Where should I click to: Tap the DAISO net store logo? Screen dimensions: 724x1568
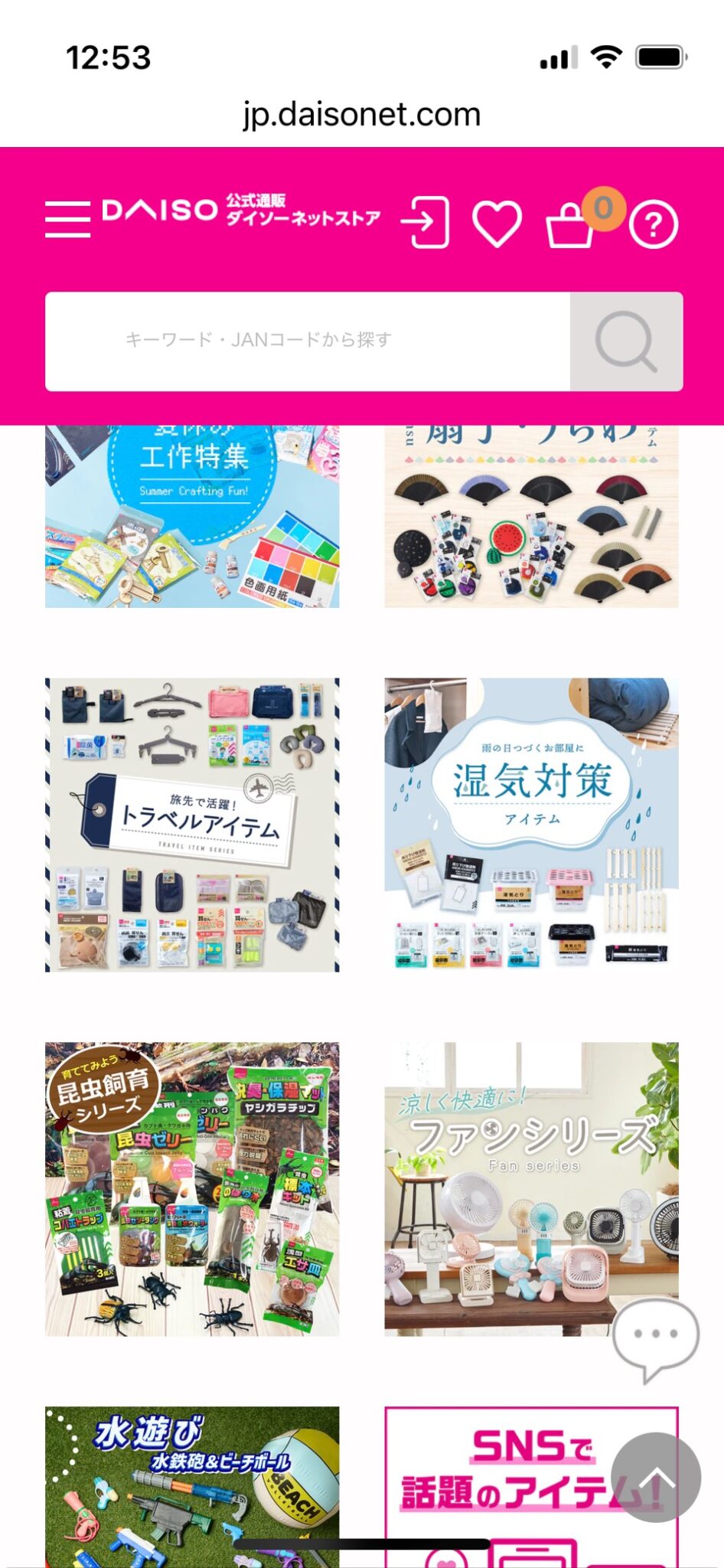pyautogui.click(x=241, y=211)
